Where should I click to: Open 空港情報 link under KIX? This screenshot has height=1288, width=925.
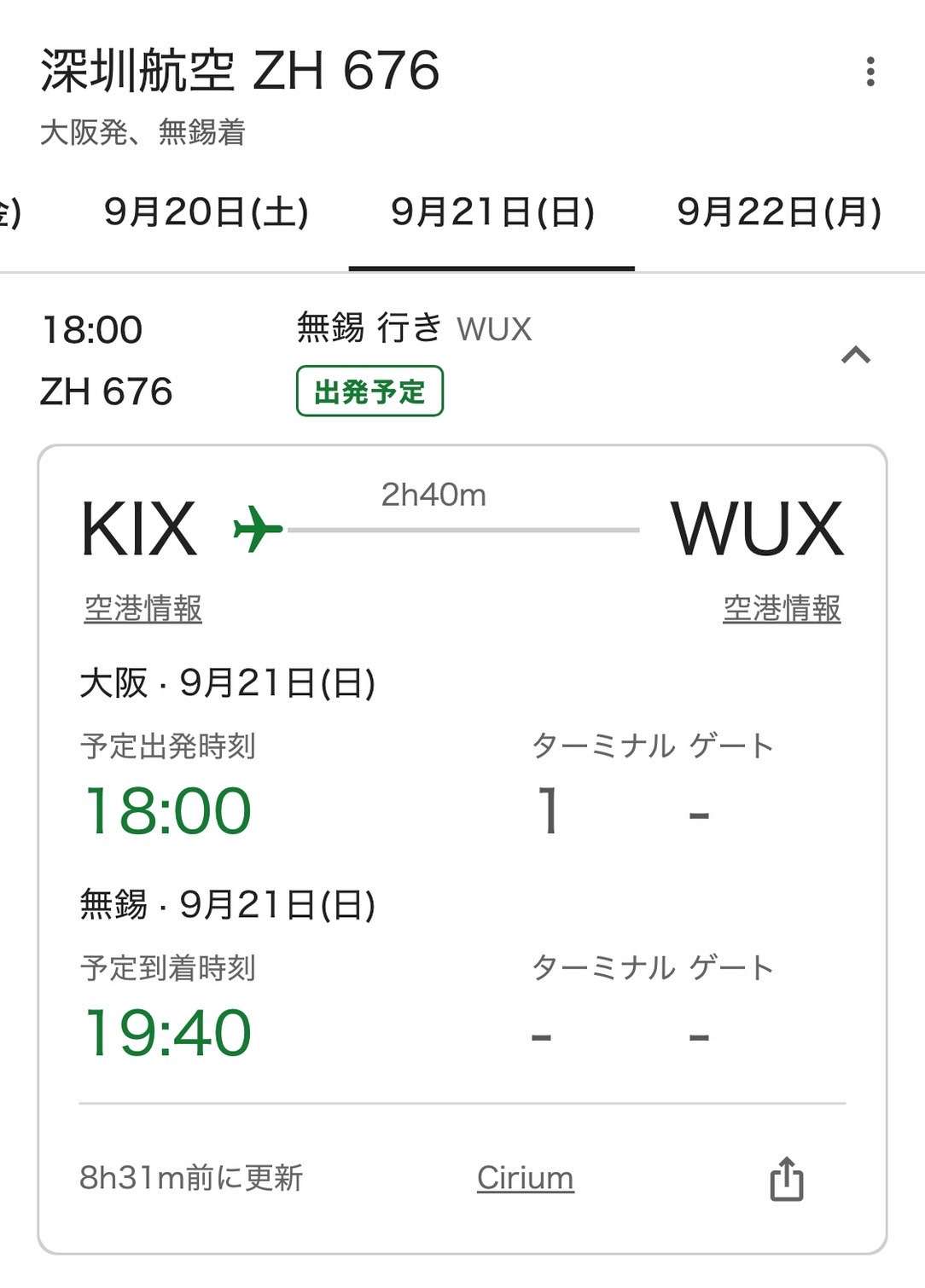click(x=143, y=609)
